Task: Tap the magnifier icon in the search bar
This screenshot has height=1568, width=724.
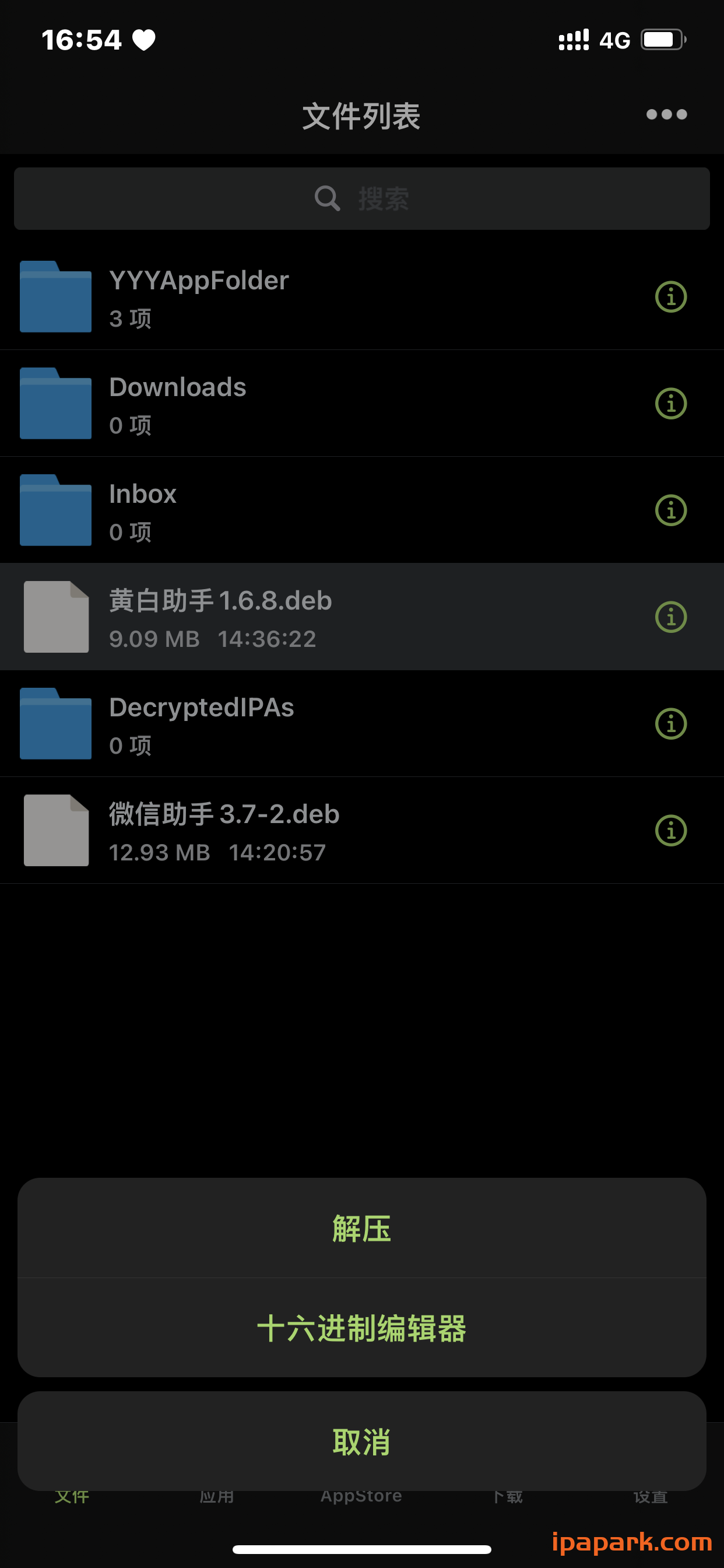Action: pos(328,198)
